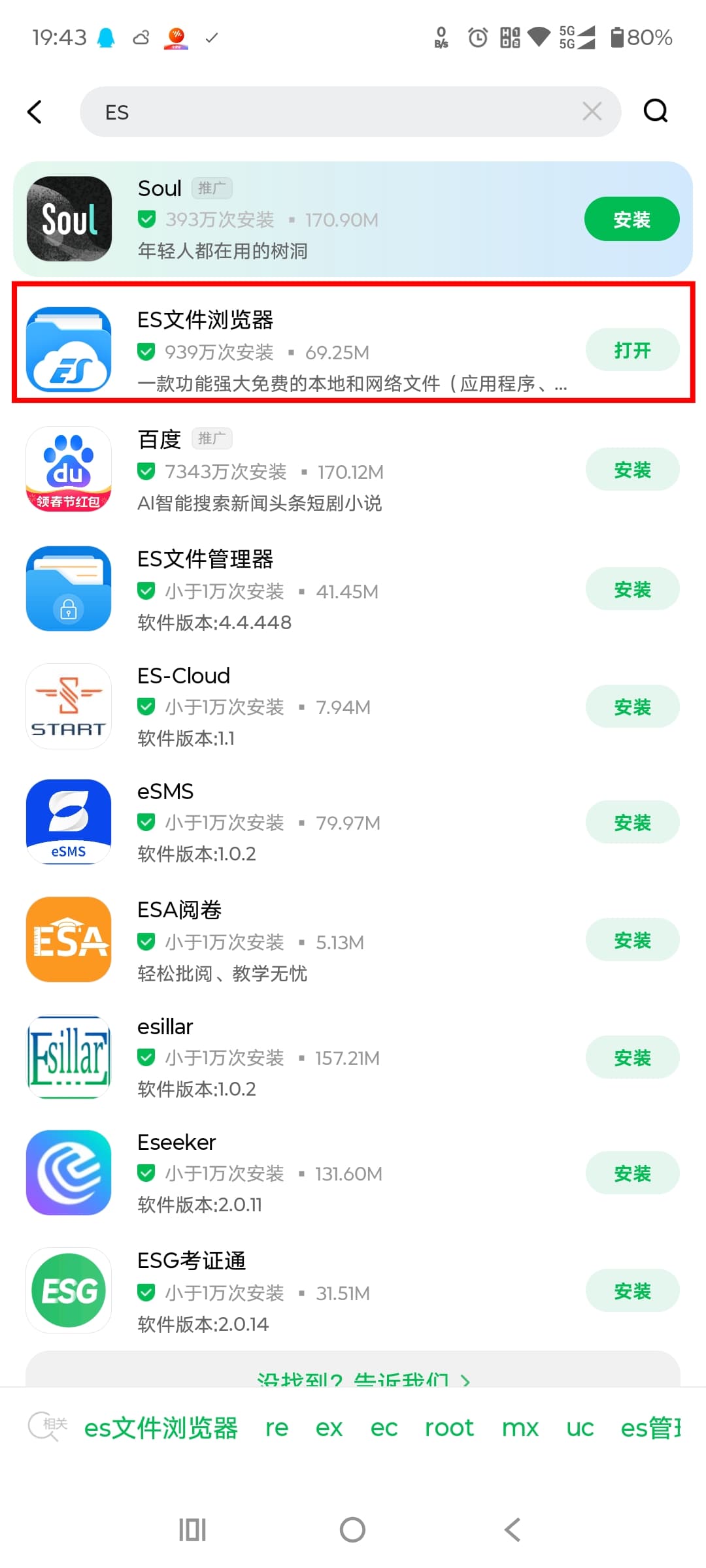Tap 安装 next to Soul
Viewport: 706px width, 1568px height.
[x=631, y=220]
